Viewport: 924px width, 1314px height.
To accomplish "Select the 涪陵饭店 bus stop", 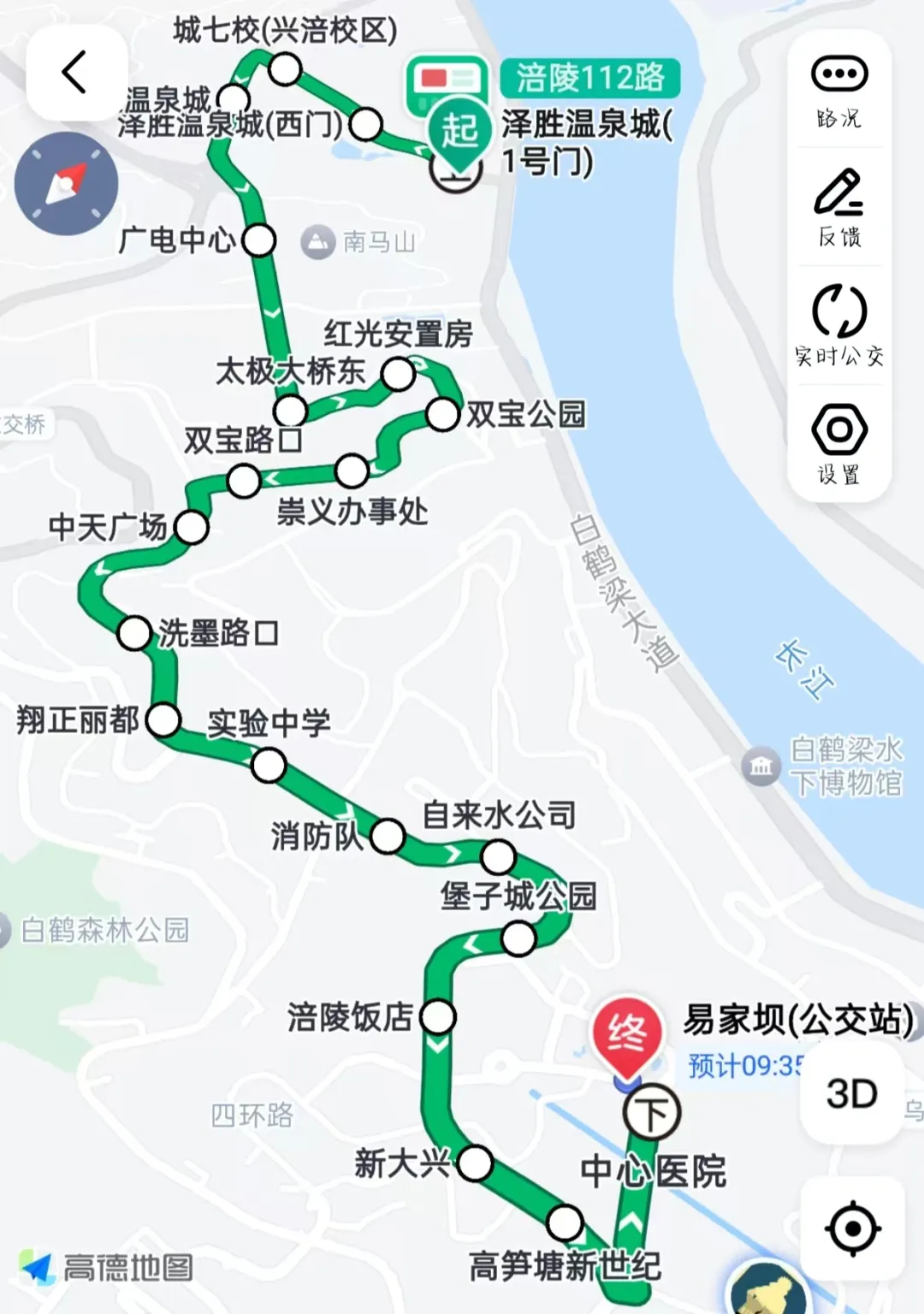I will pyautogui.click(x=438, y=1017).
